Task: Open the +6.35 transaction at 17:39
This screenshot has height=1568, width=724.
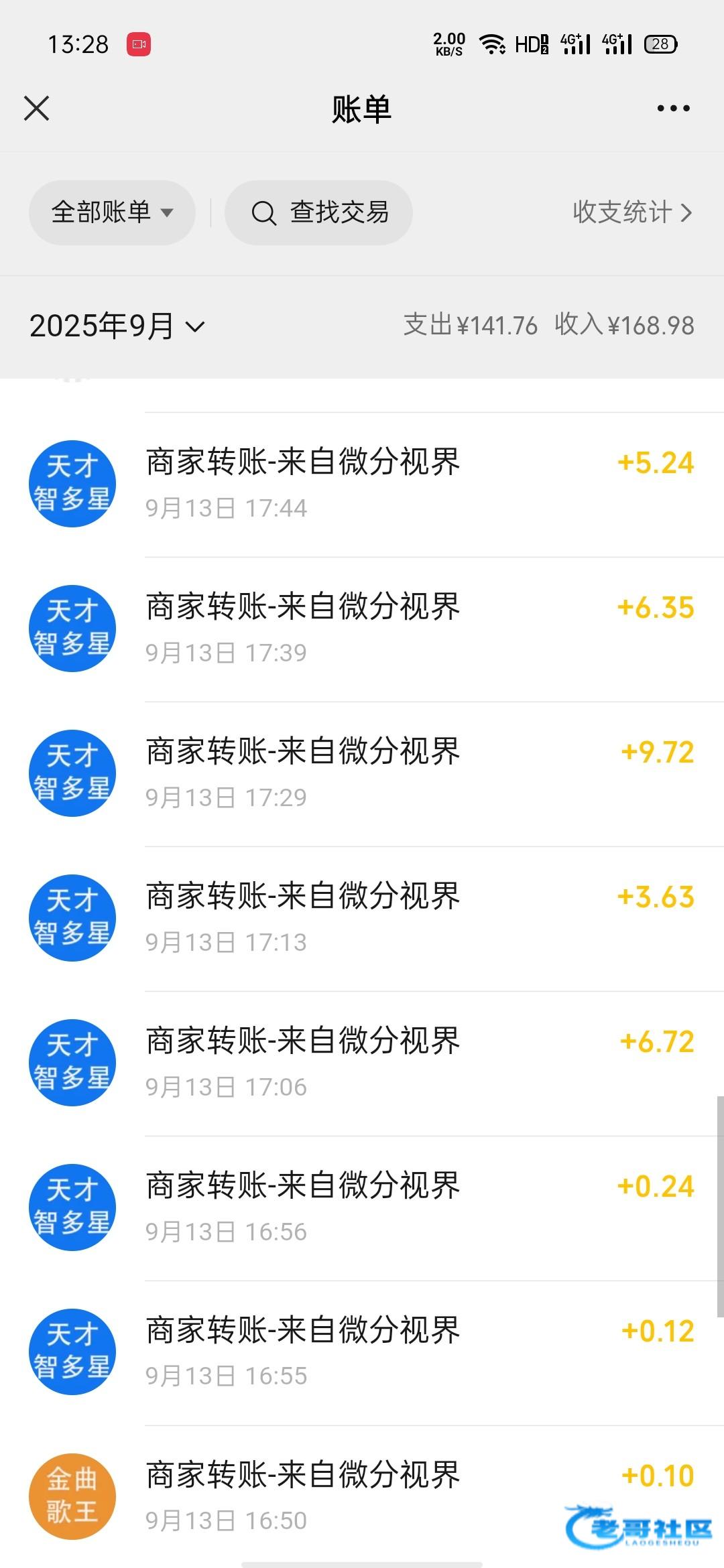Action: [x=362, y=629]
